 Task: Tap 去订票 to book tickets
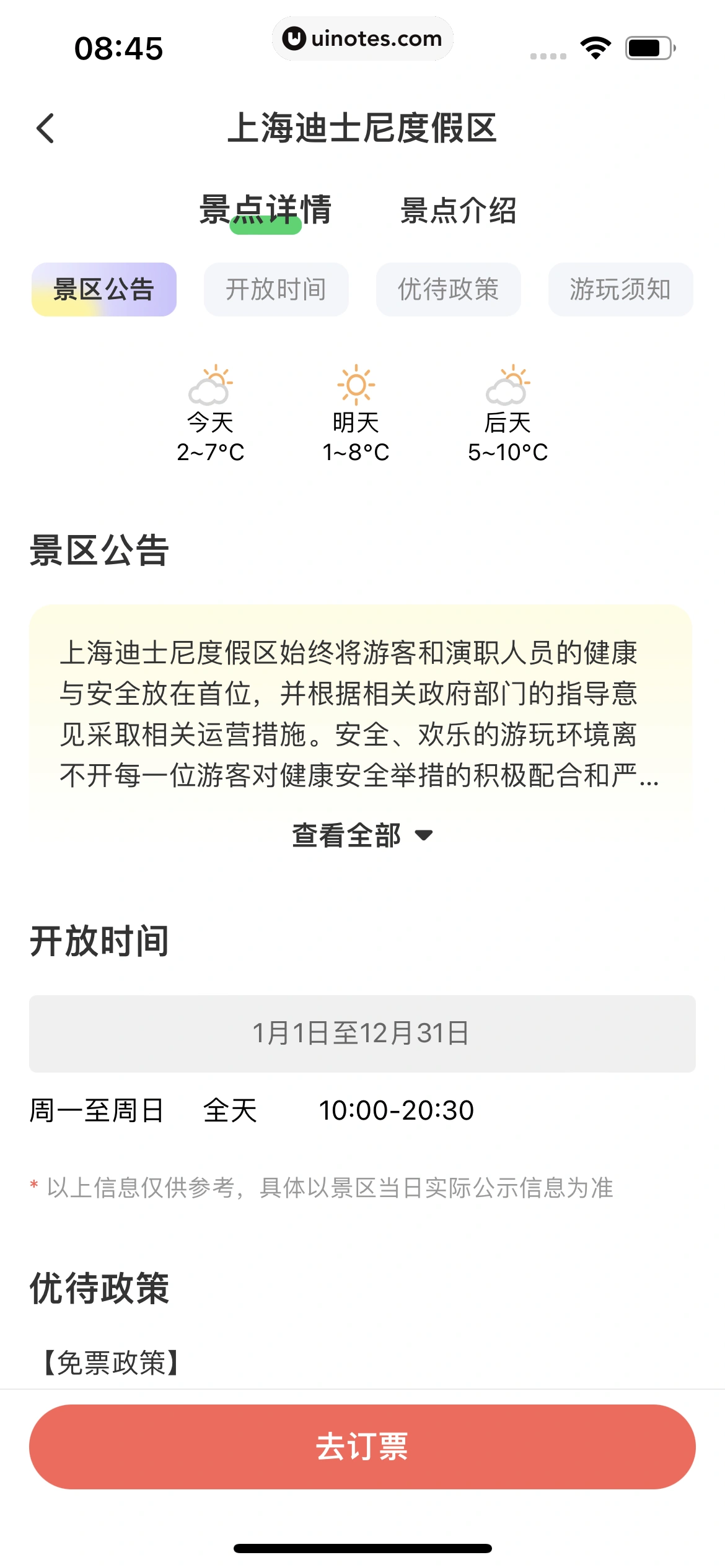coord(362,1447)
